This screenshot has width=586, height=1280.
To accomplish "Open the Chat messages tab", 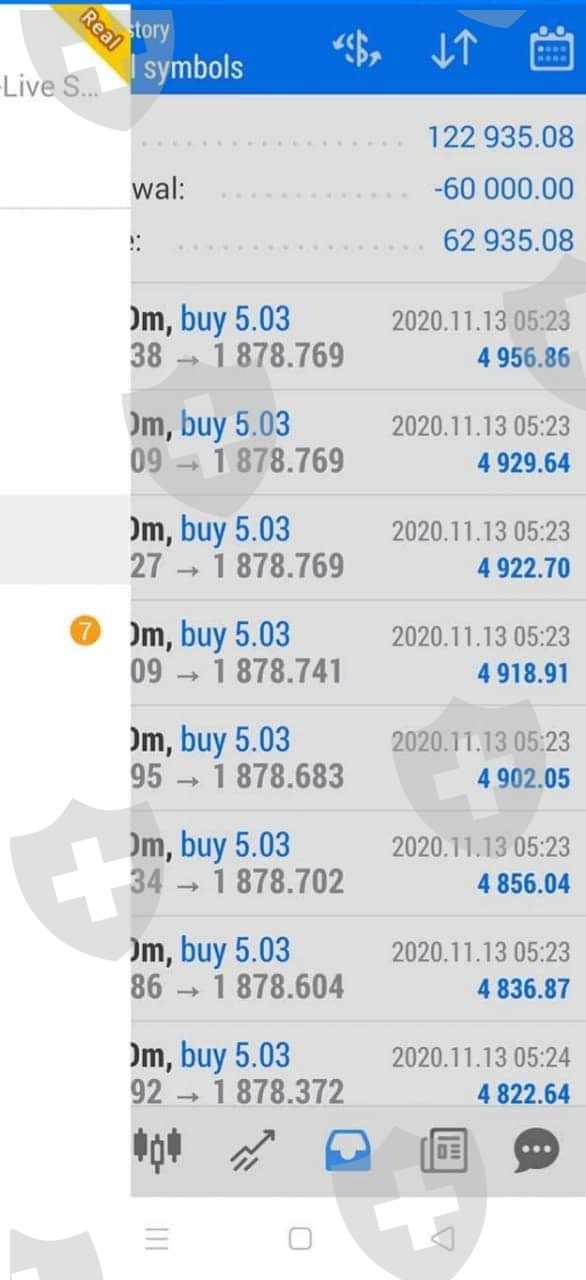I will (537, 1151).
